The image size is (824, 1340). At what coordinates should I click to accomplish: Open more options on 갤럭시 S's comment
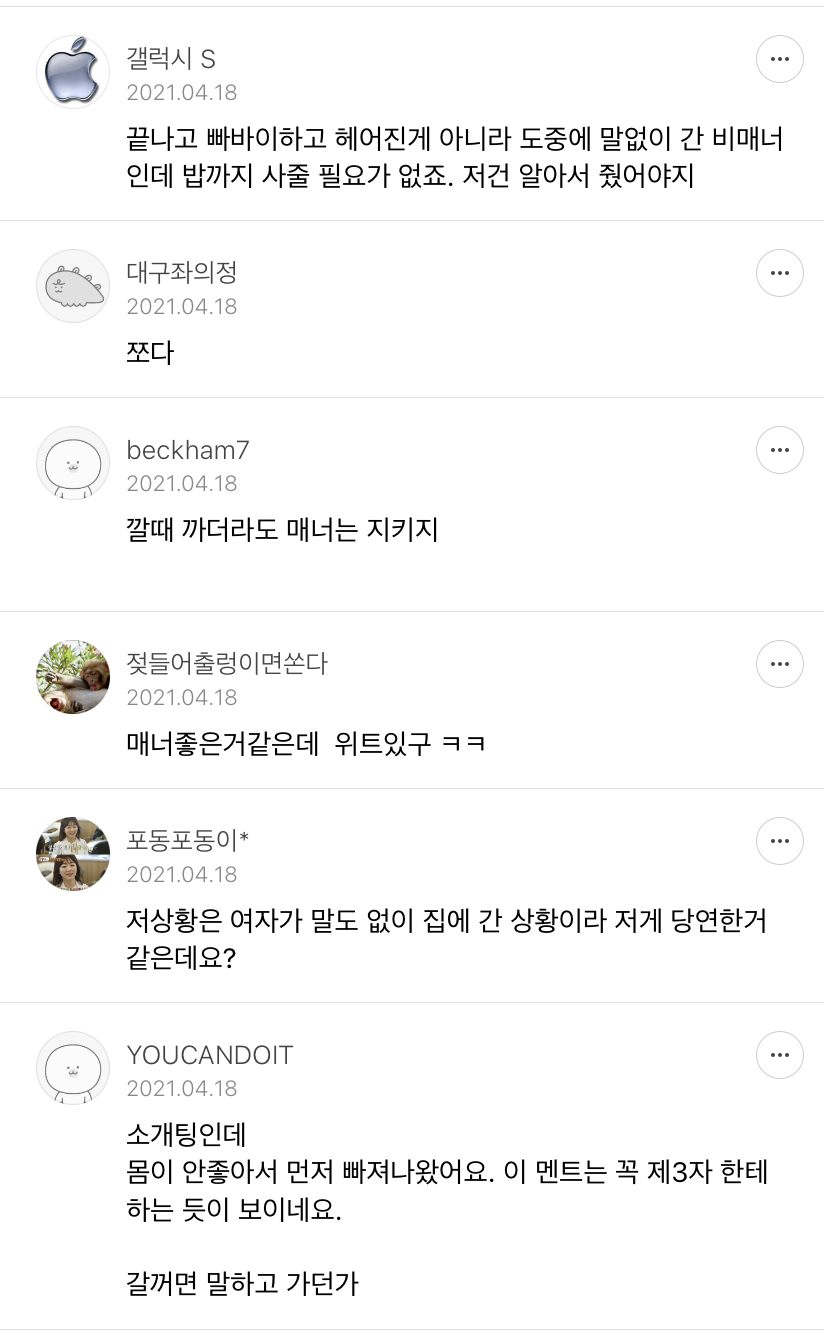click(x=779, y=59)
